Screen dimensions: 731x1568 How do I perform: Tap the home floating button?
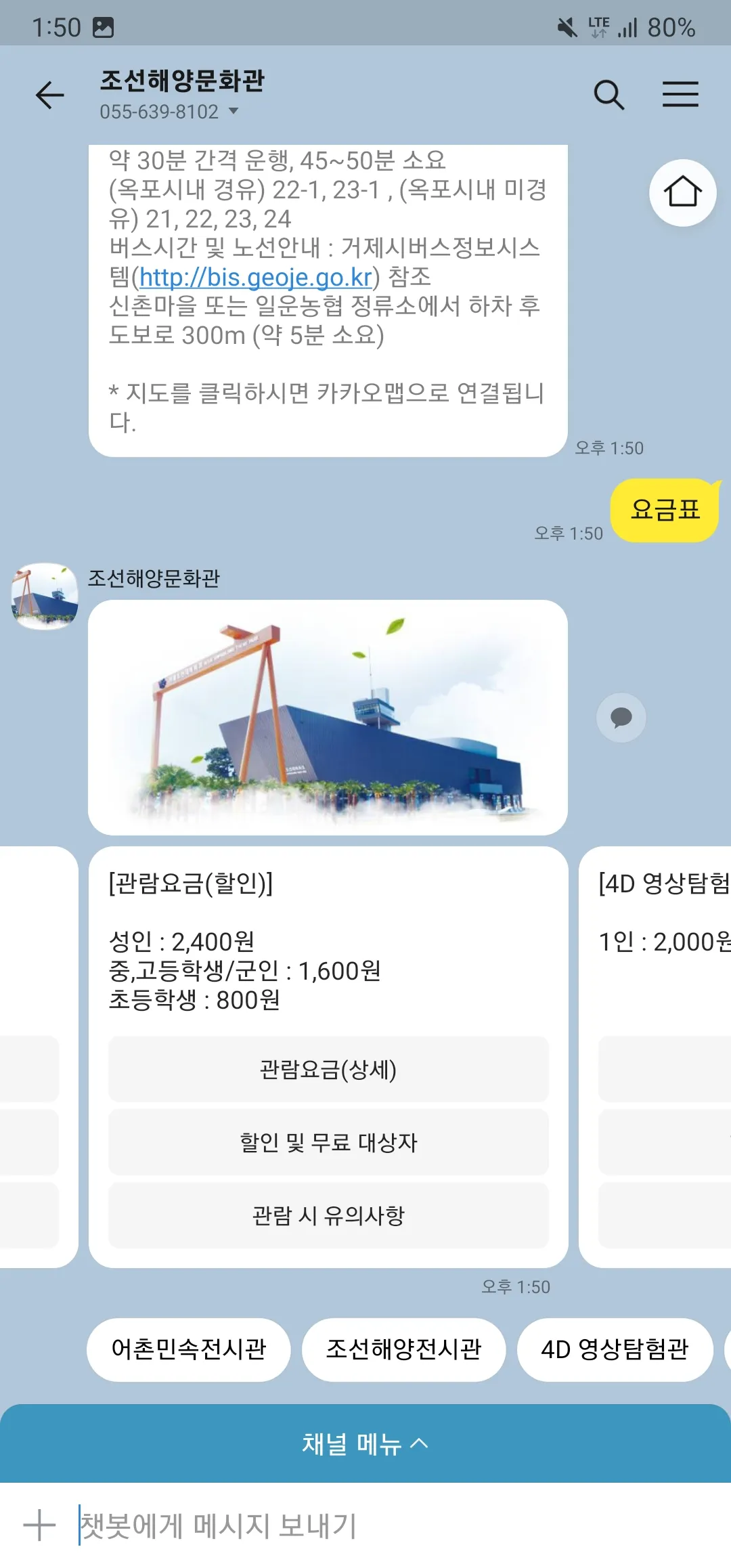(x=682, y=192)
